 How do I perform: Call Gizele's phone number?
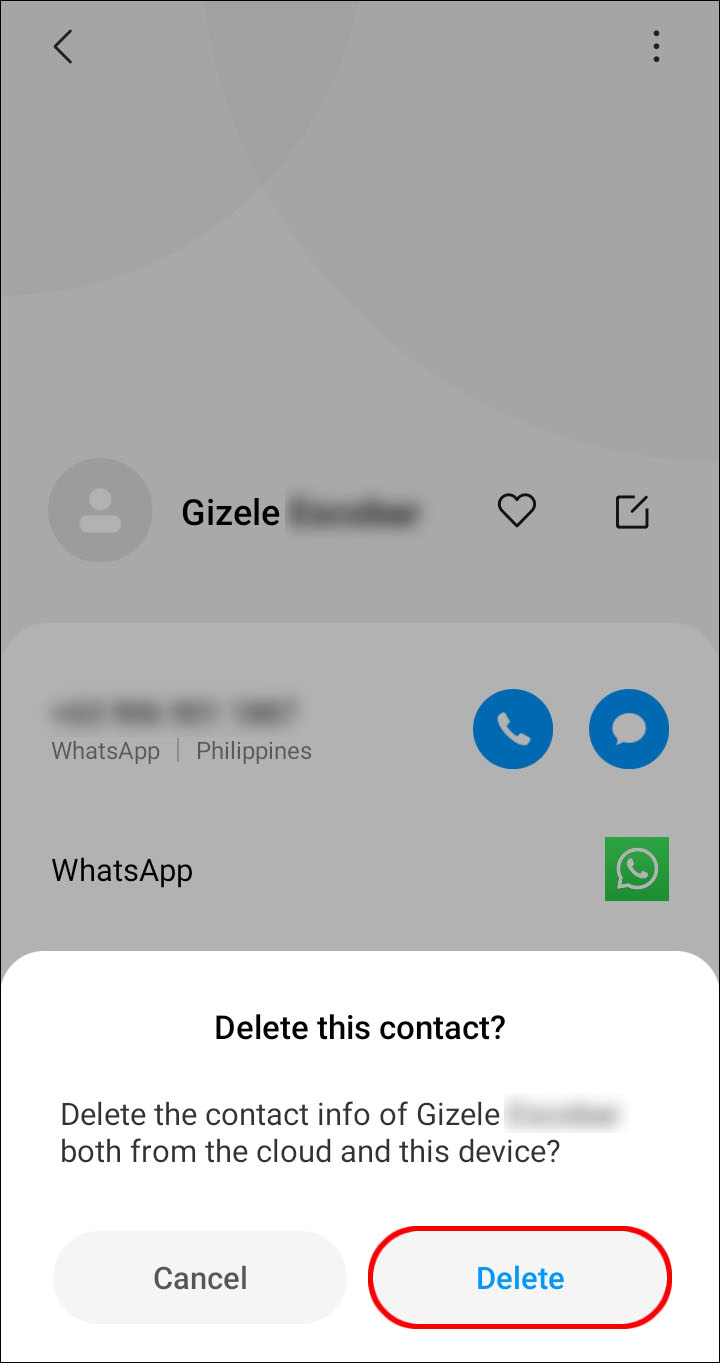[x=513, y=731]
